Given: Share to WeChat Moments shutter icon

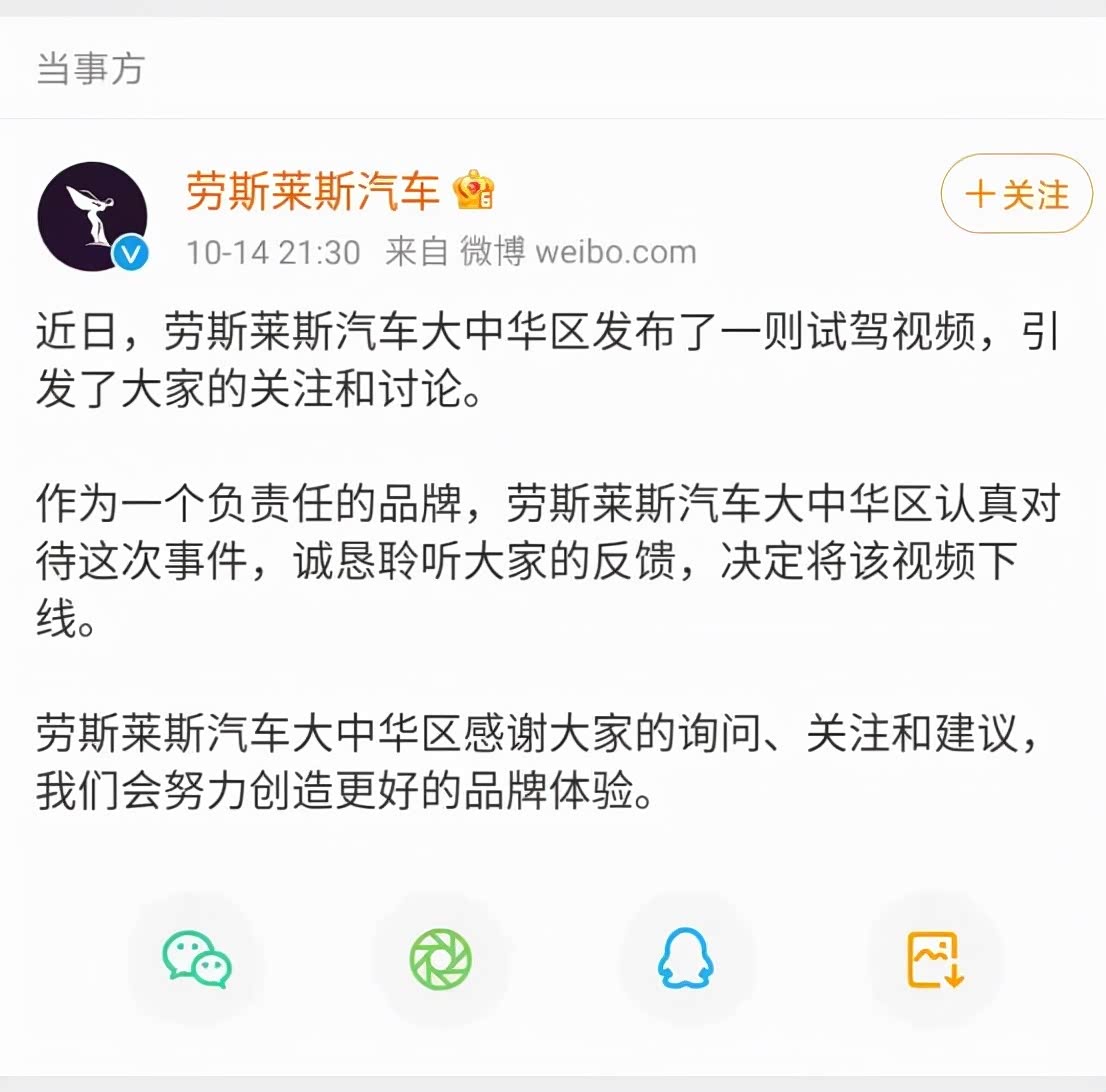Looking at the screenshot, I should coord(441,959).
